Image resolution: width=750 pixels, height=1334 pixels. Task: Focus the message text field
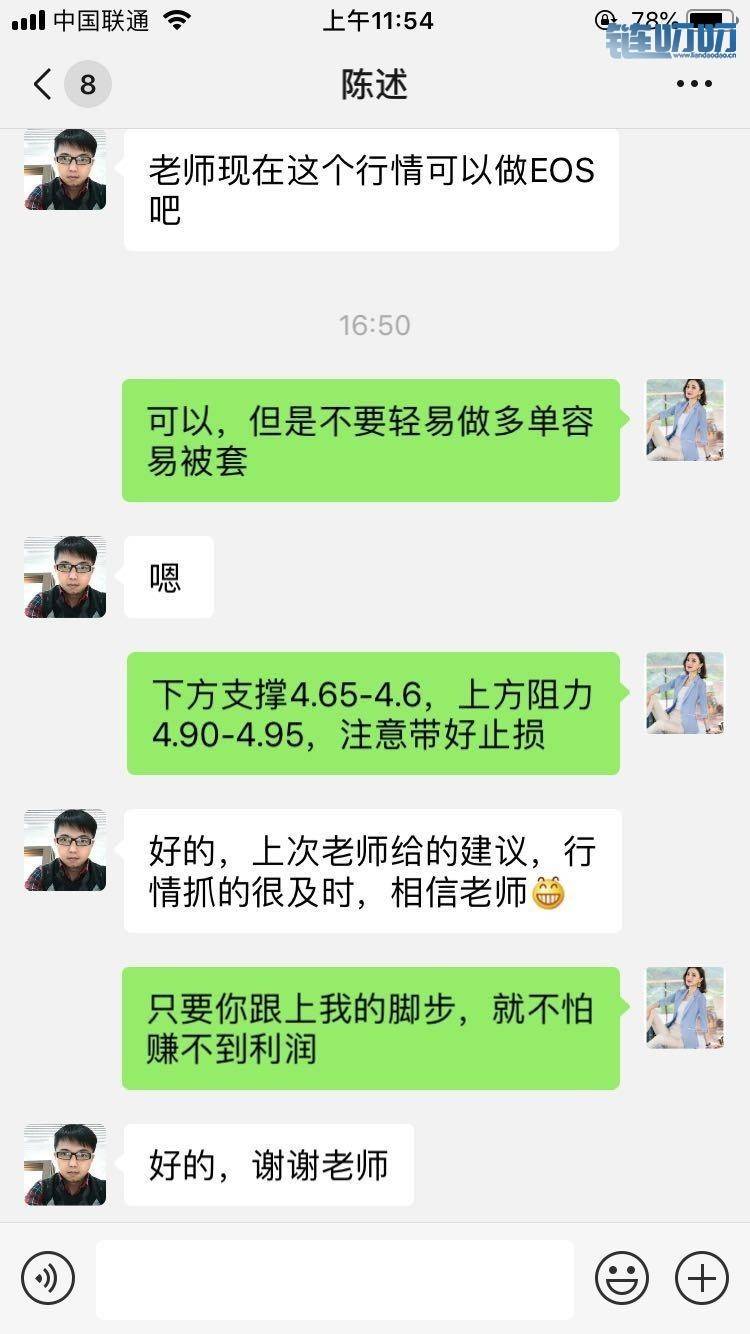pyautogui.click(x=335, y=1279)
